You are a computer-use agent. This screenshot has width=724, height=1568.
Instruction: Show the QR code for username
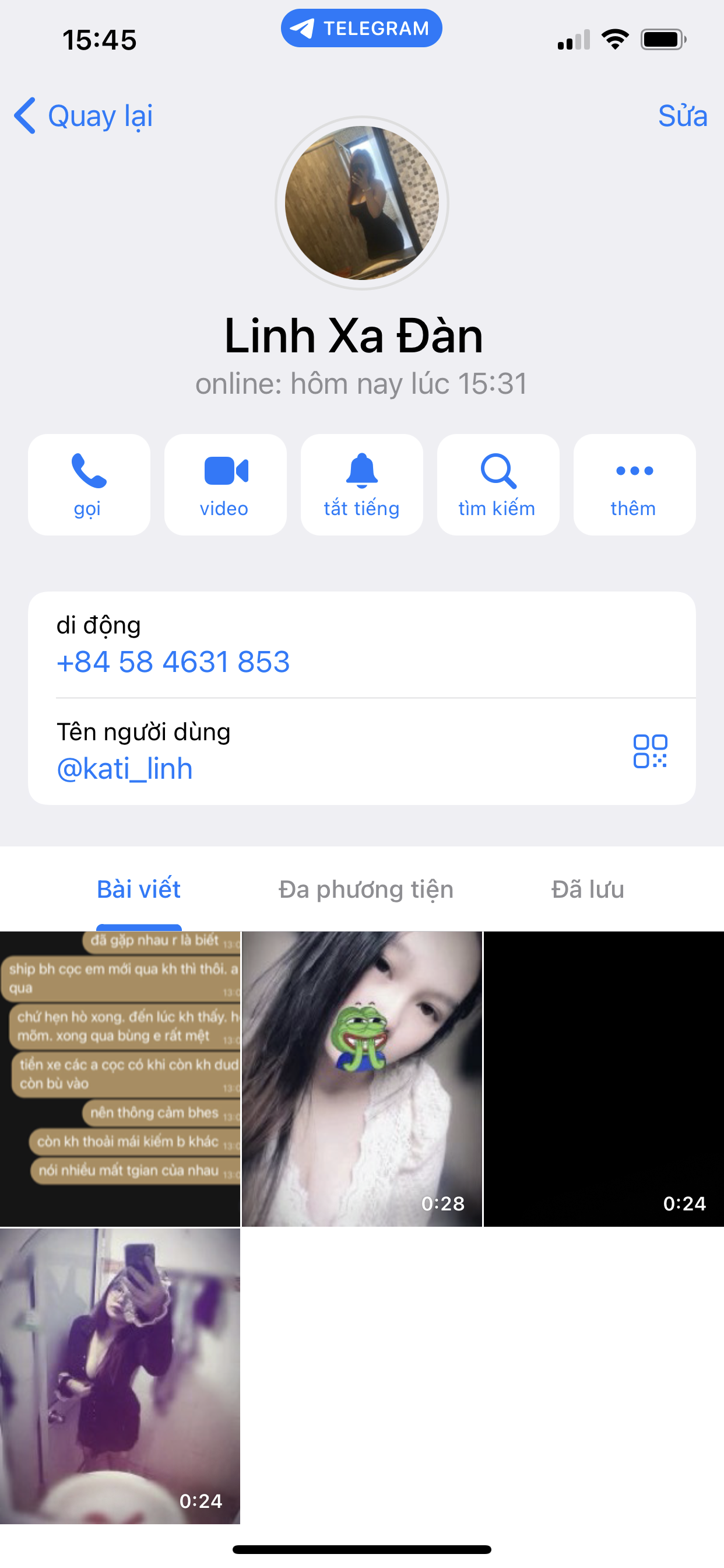[650, 751]
